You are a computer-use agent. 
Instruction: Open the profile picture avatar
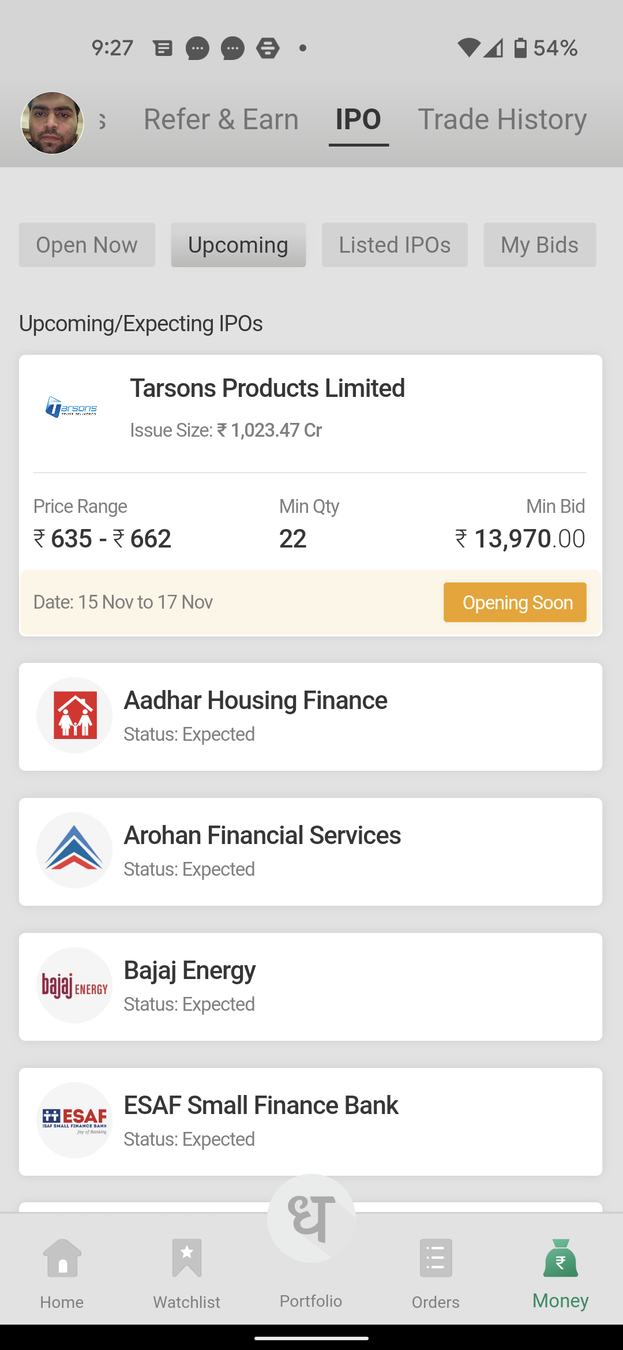(52, 123)
